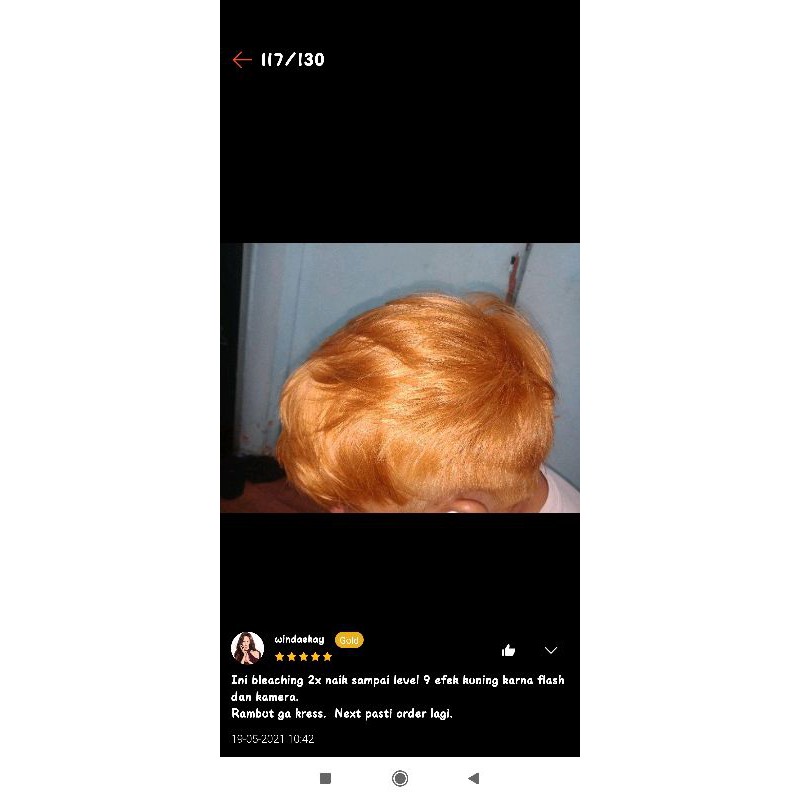Screen dimensions: 800x800
Task: Tap the system home button
Action: pos(400,778)
